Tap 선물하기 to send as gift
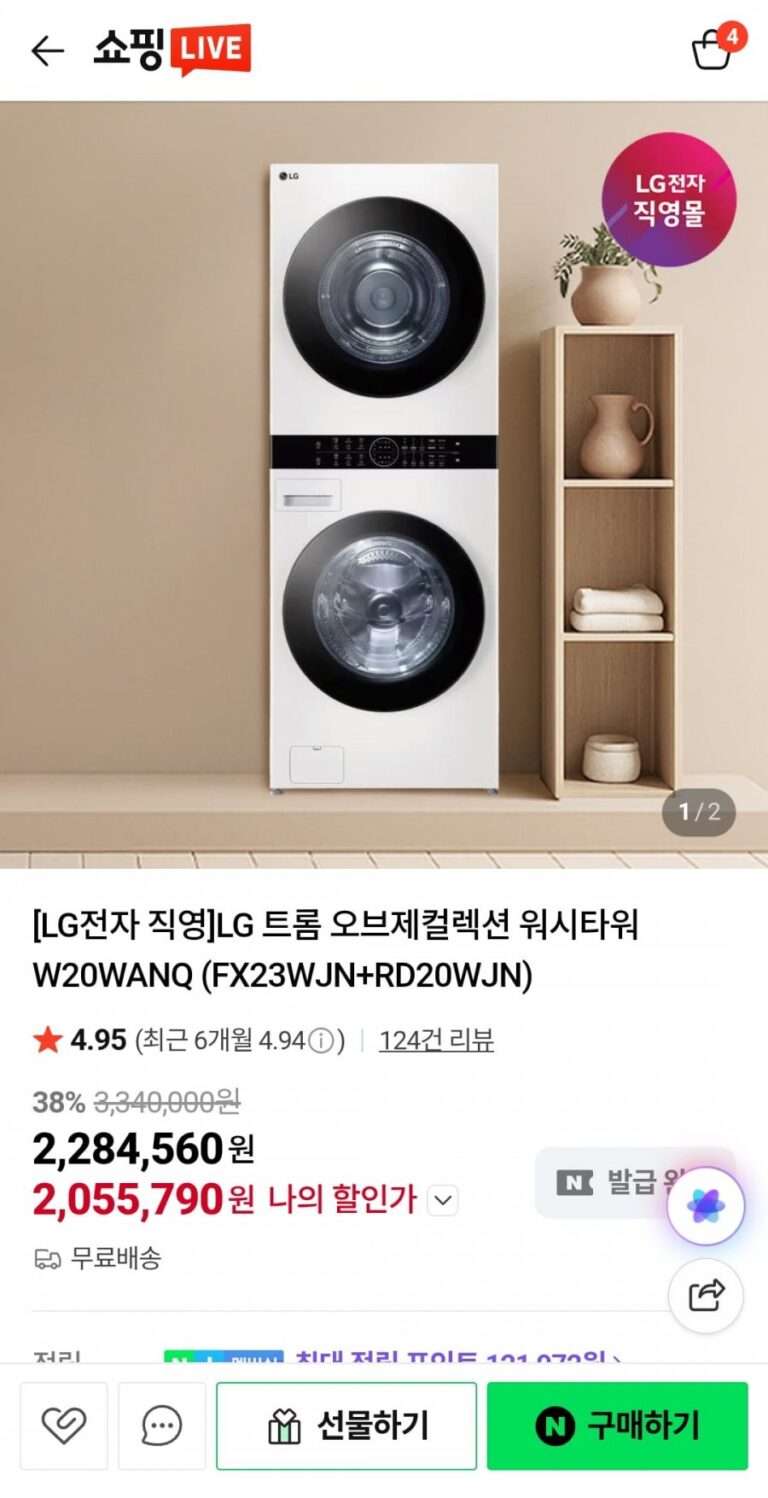Screen dimensions: 768x1498 click(346, 1426)
